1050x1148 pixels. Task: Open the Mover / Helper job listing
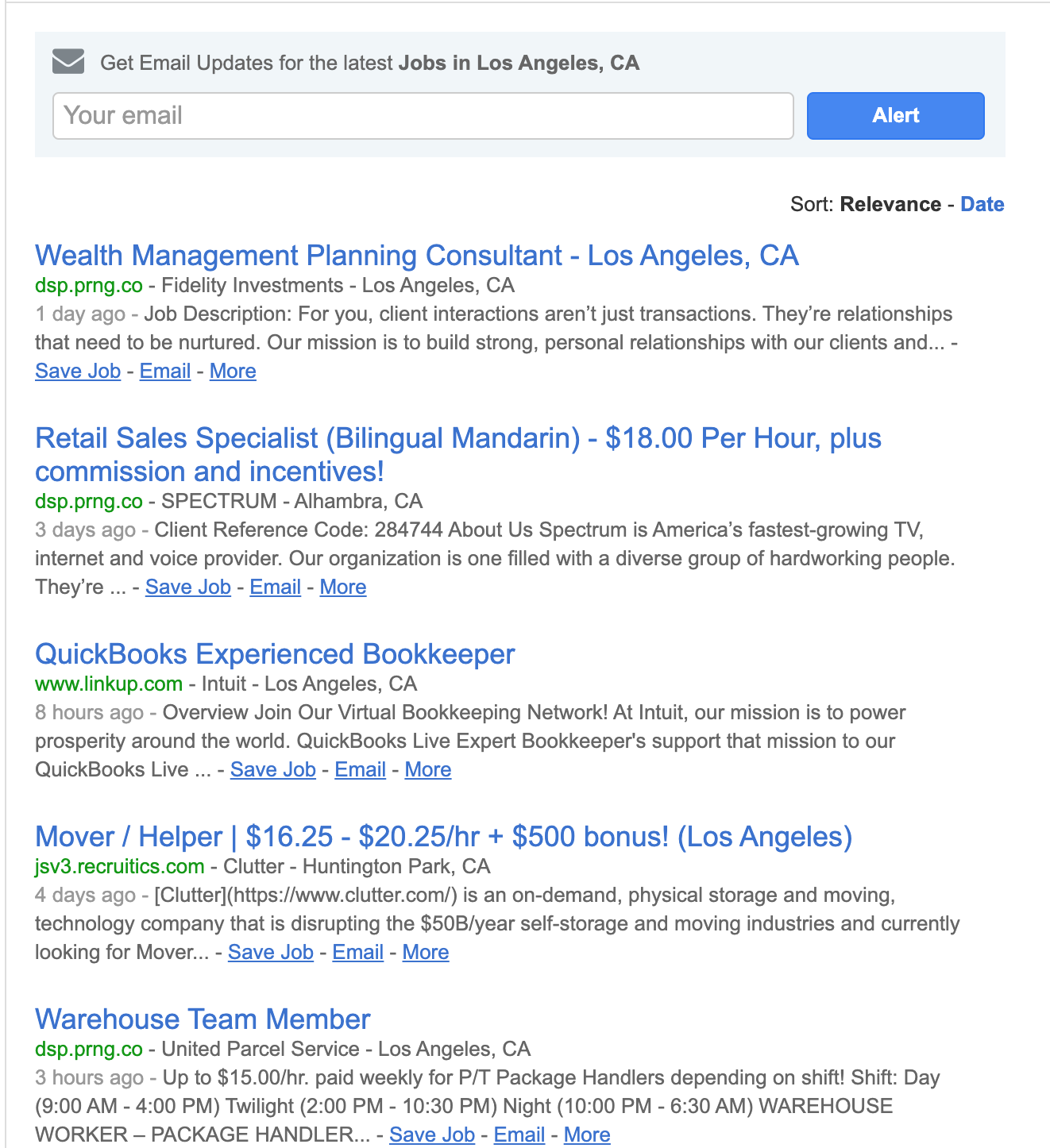443,837
